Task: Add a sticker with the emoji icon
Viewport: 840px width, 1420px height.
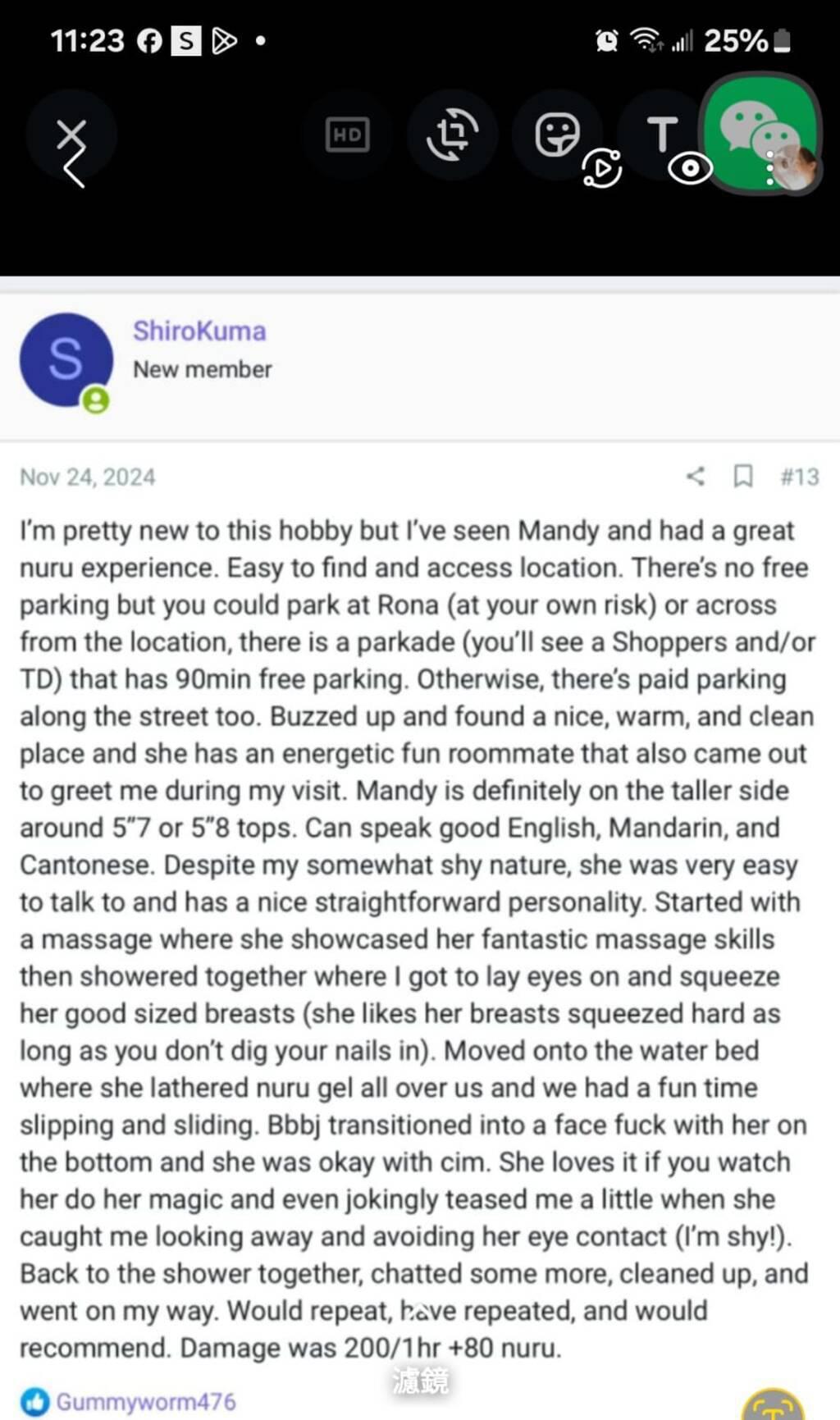Action: click(557, 135)
